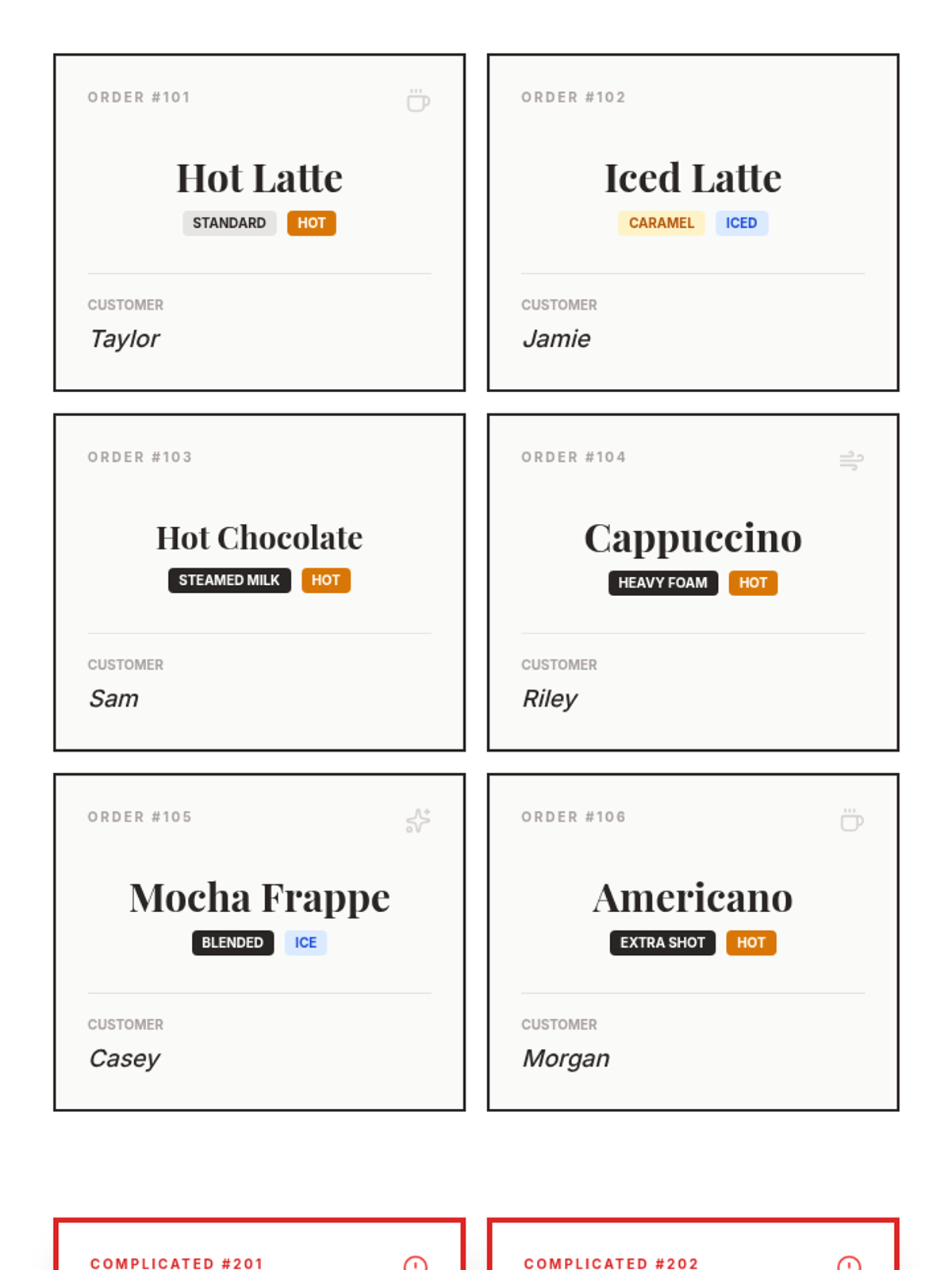The image size is (952, 1270).
Task: Open order #101 Hot Latte card
Action: pyautogui.click(x=259, y=222)
